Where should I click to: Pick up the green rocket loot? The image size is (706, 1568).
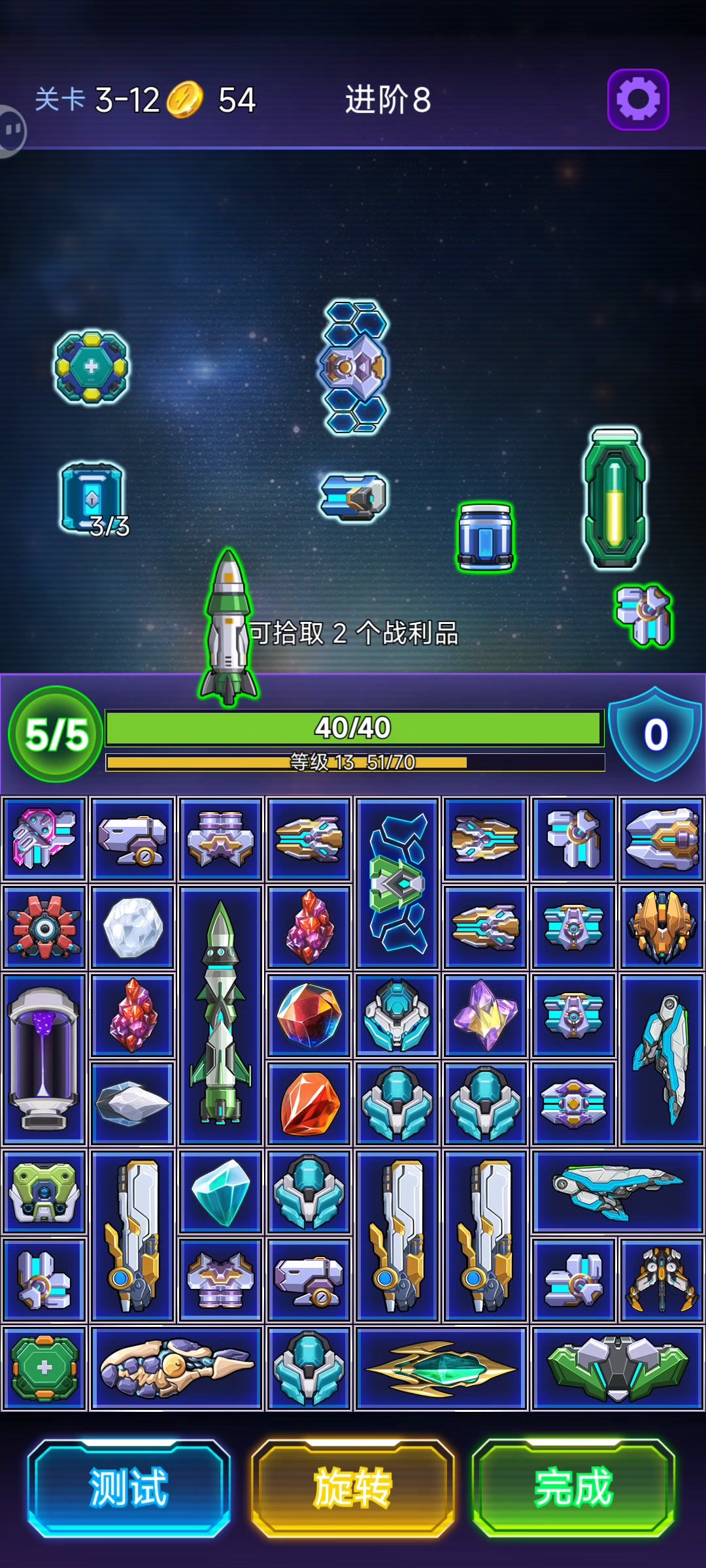click(228, 627)
